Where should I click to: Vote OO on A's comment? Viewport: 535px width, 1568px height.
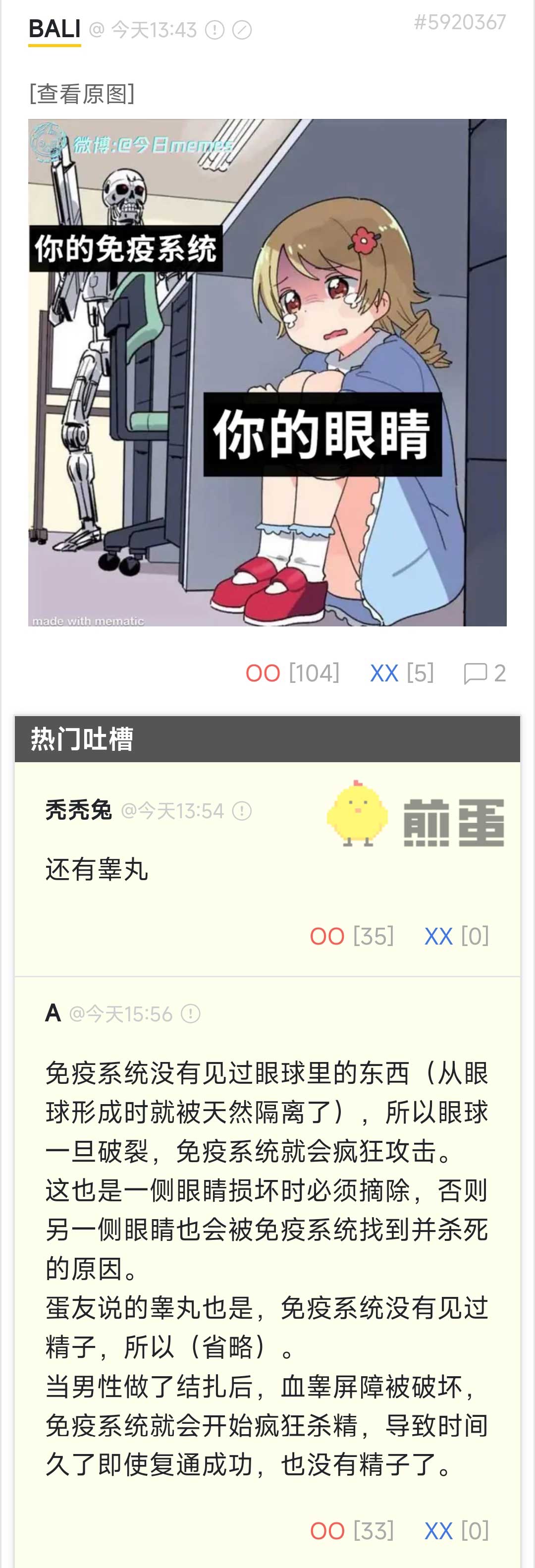(x=327, y=1531)
